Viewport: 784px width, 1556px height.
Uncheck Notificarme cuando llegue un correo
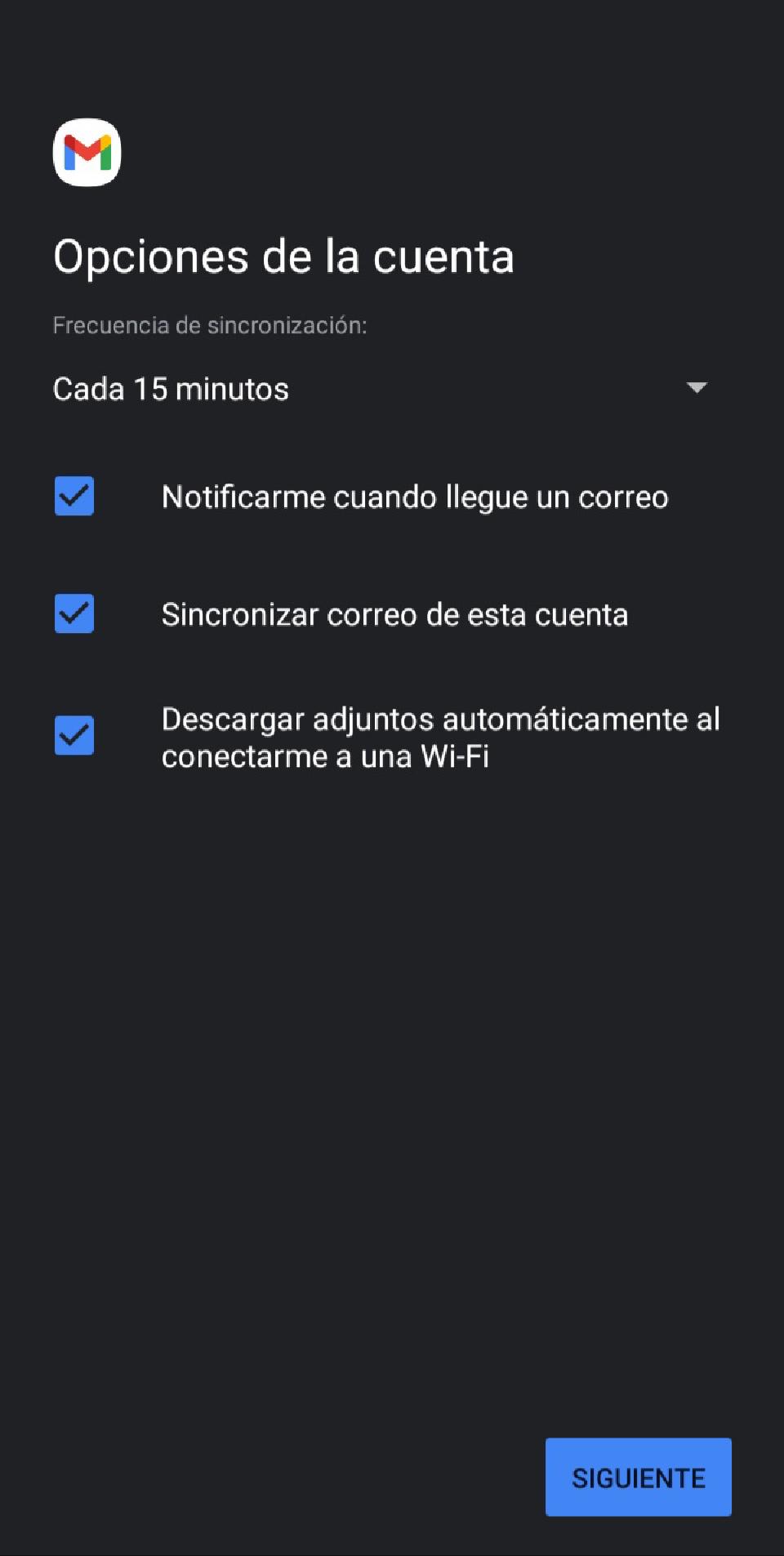(x=74, y=497)
